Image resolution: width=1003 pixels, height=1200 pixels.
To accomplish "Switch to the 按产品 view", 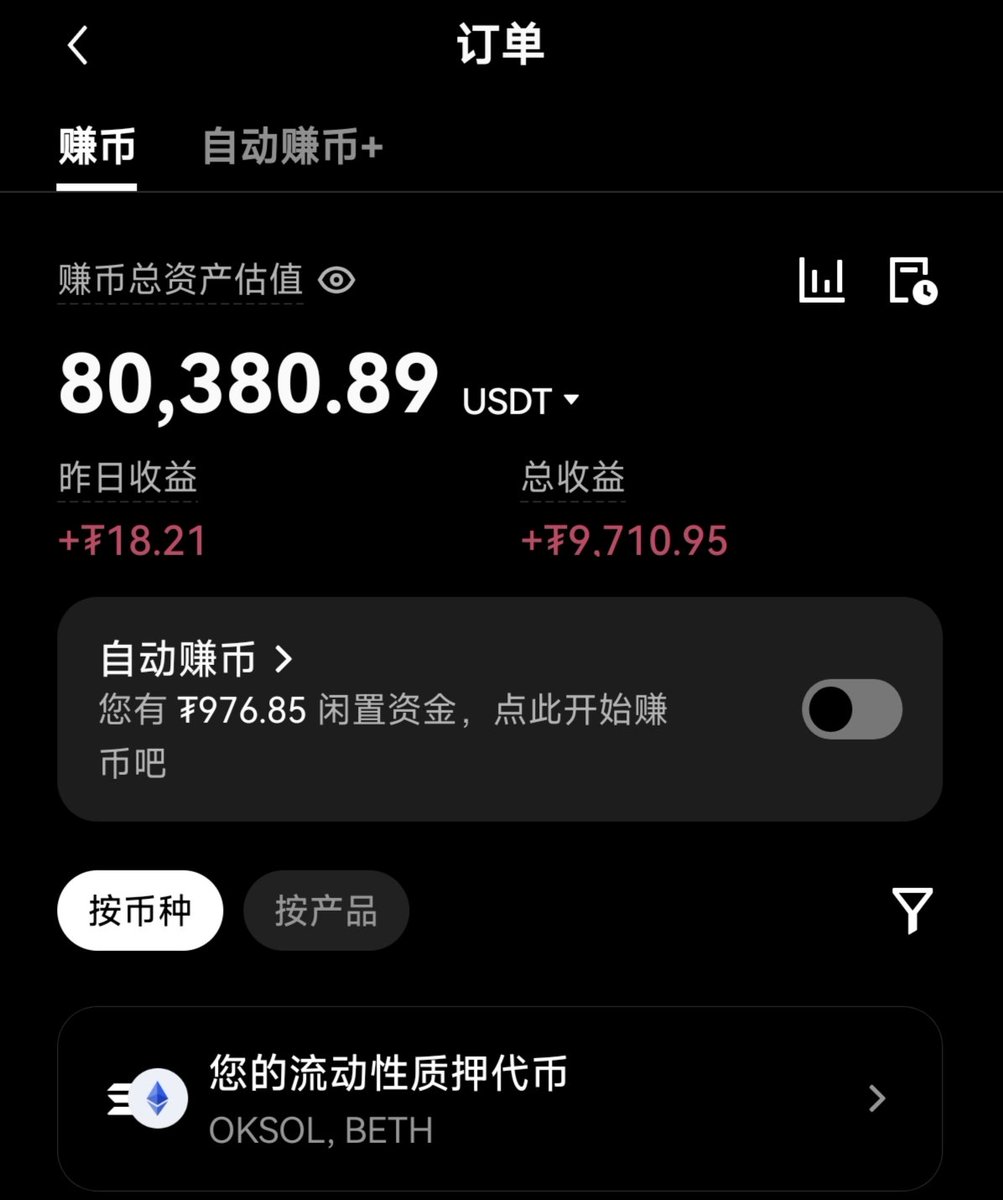I will (326, 911).
